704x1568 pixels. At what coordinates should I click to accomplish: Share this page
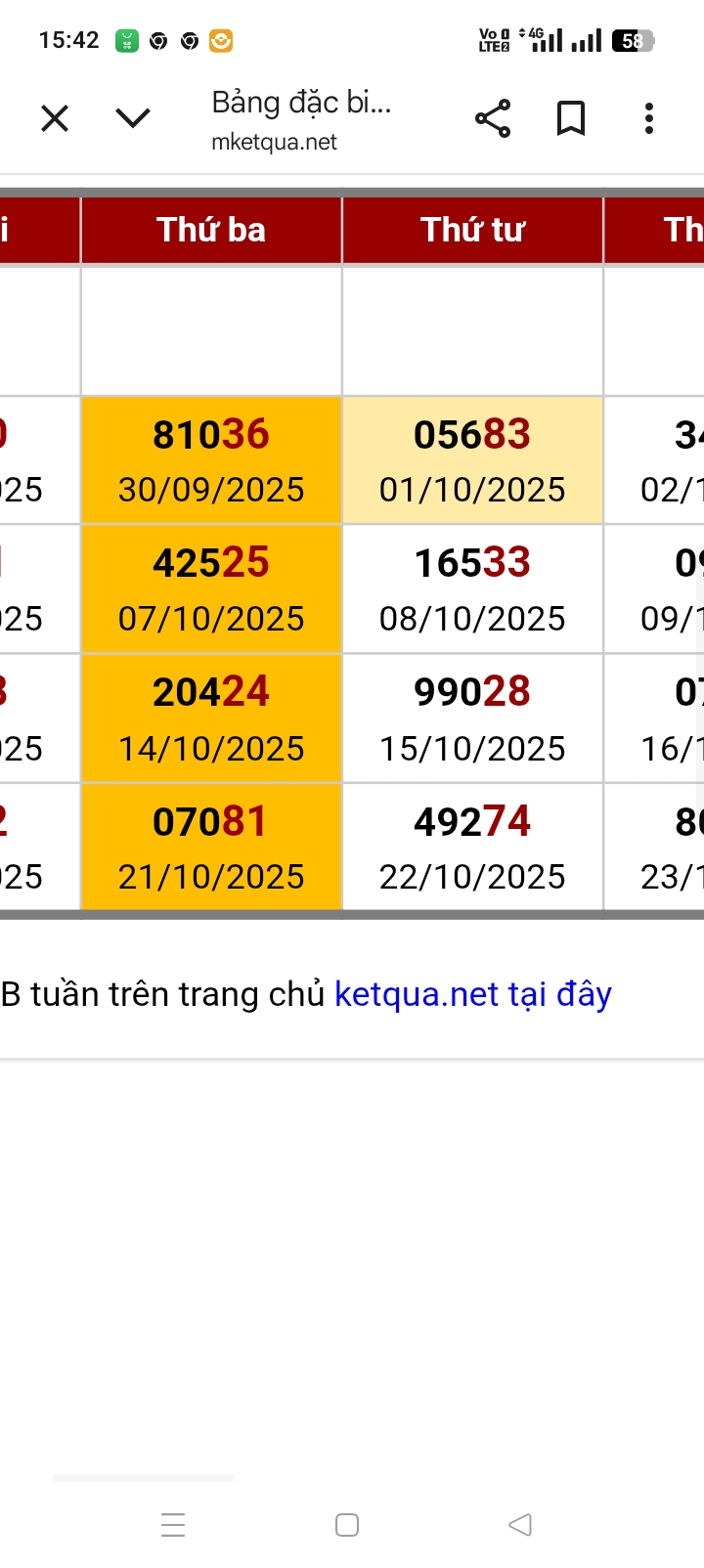[493, 119]
